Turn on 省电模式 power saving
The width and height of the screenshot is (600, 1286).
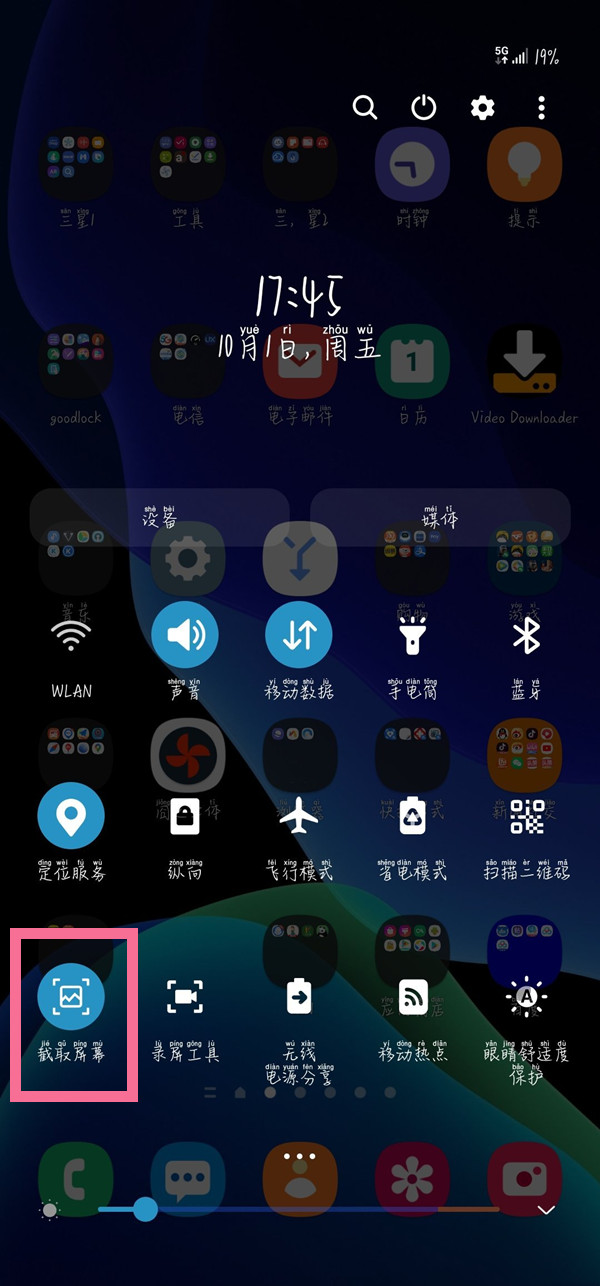[413, 816]
